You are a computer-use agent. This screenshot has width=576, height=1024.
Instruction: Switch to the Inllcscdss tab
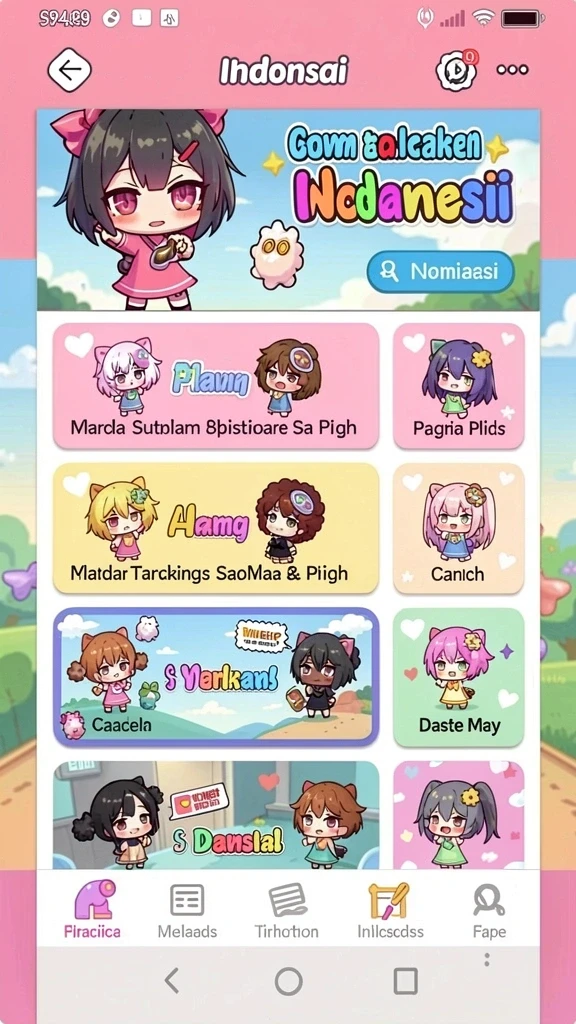(x=390, y=908)
